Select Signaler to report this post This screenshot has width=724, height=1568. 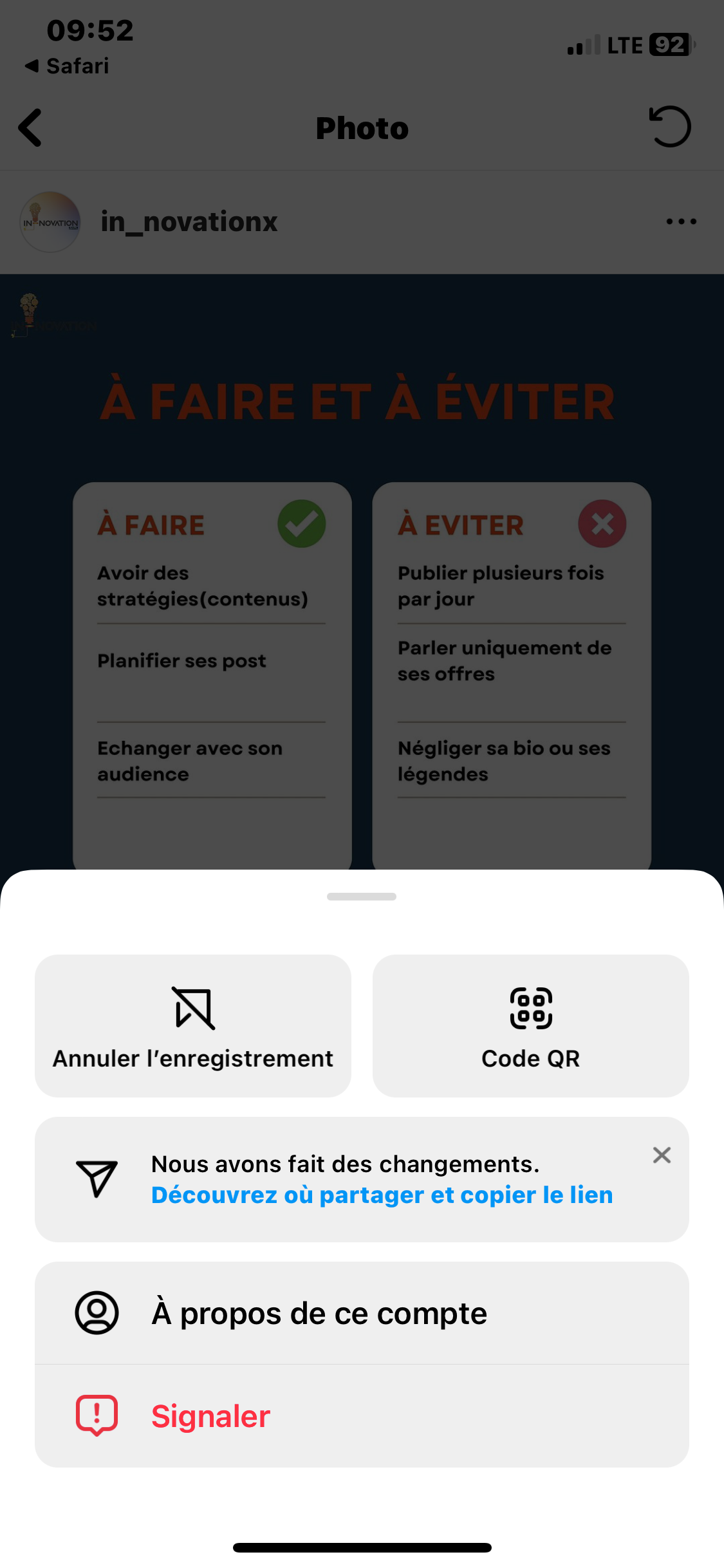click(362, 1416)
